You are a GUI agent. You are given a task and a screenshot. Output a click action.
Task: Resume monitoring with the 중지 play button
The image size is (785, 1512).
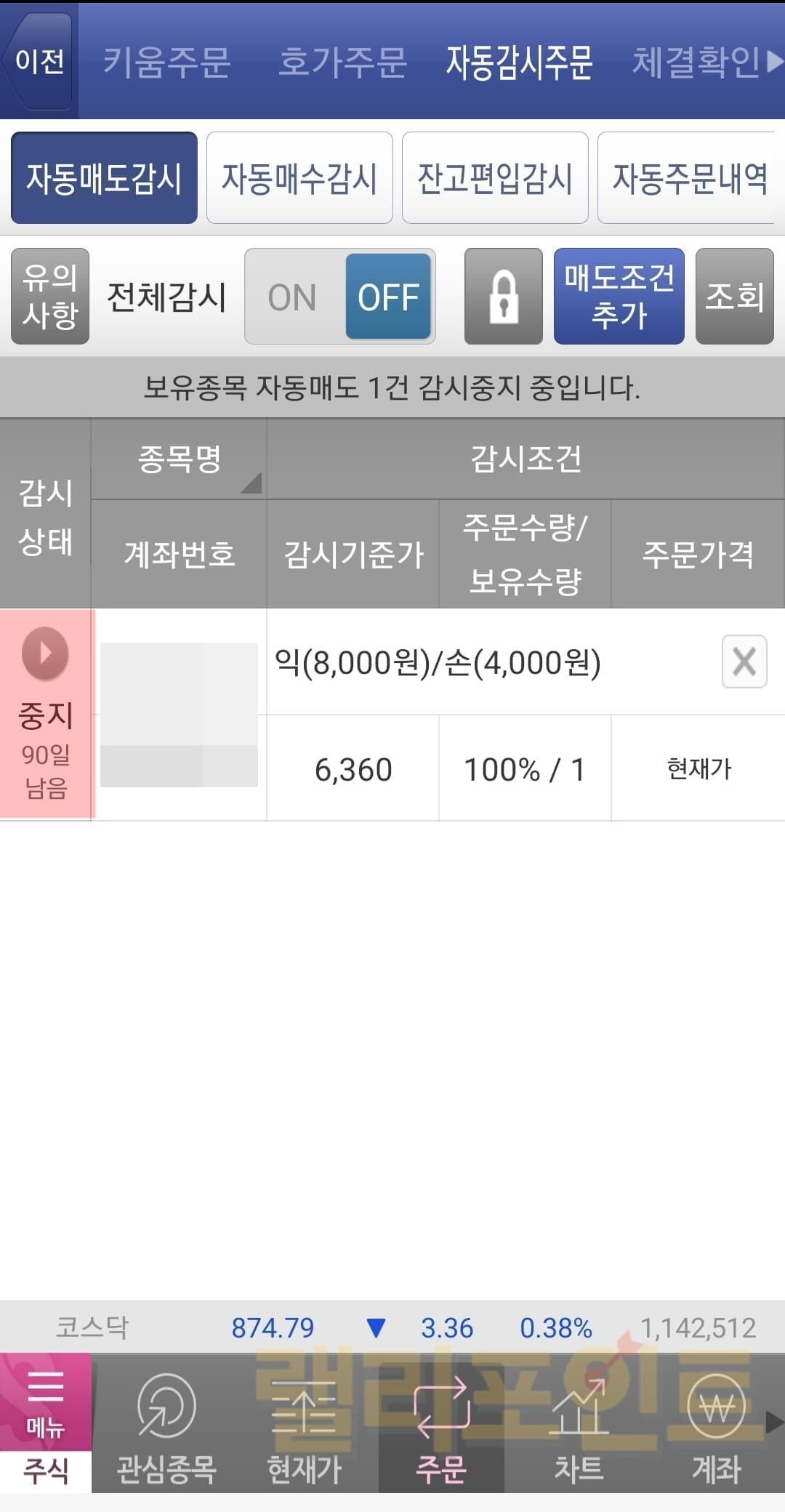(x=45, y=654)
